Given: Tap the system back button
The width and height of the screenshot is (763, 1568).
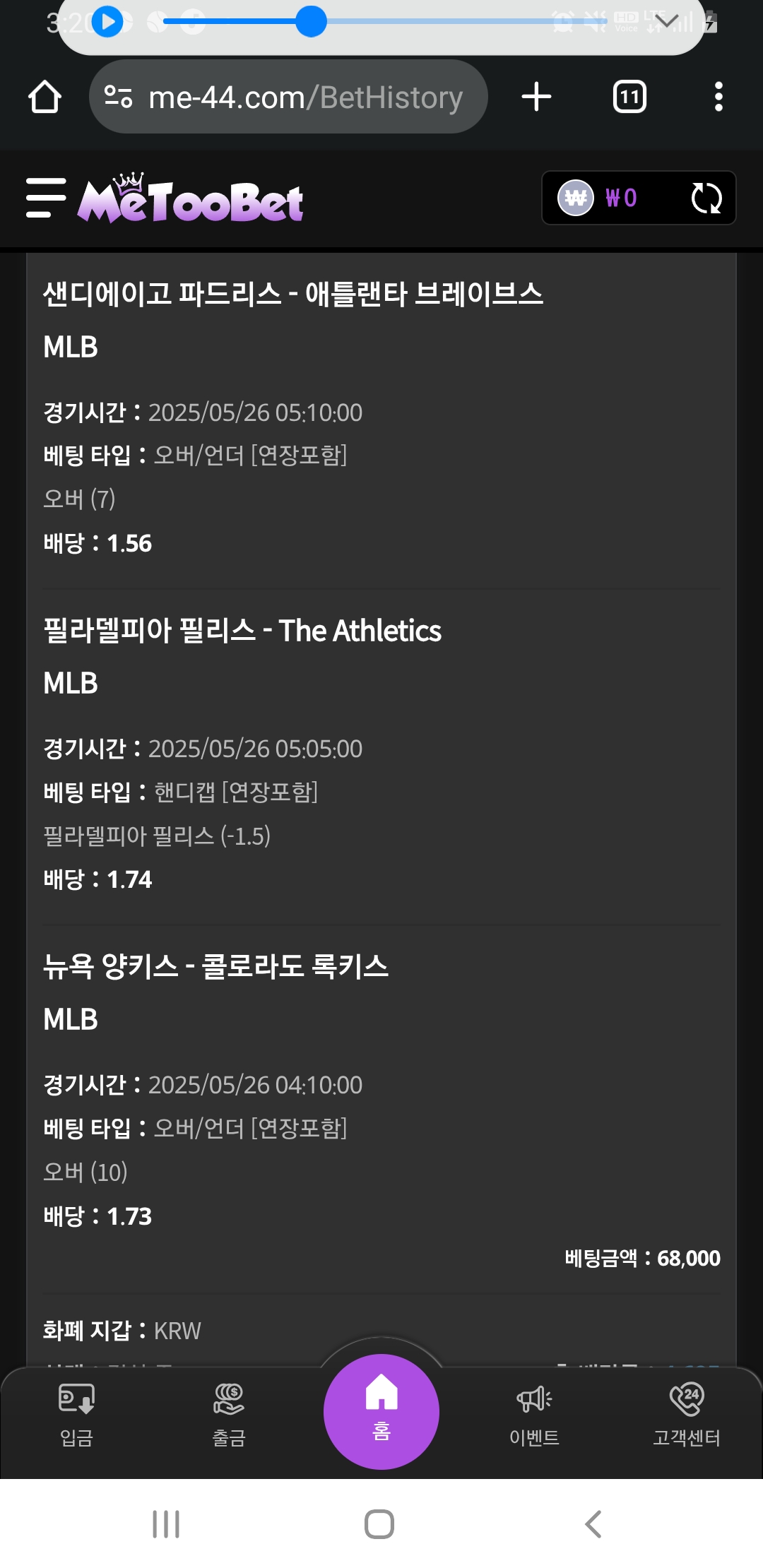Looking at the screenshot, I should pyautogui.click(x=593, y=1524).
